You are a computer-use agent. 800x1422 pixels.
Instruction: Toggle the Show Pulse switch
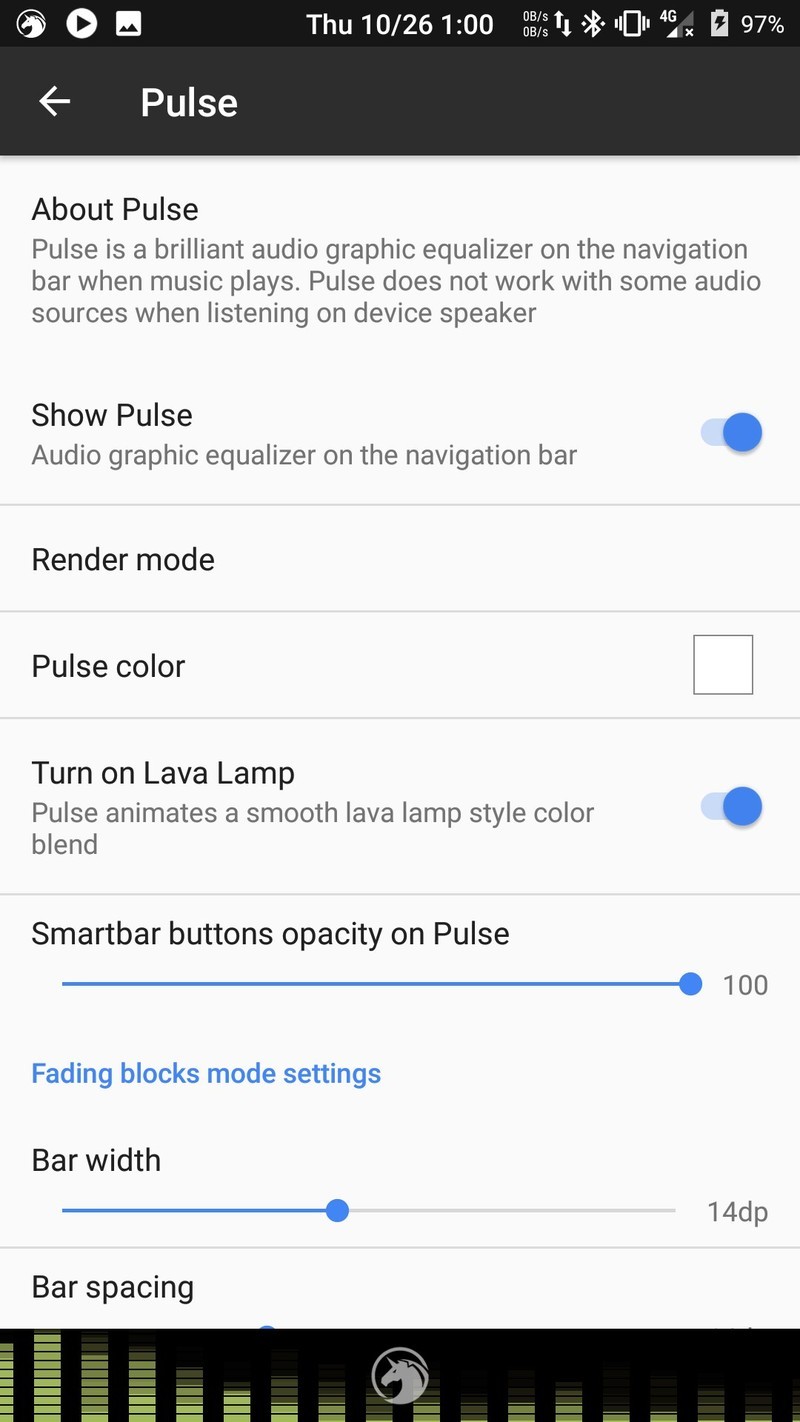(x=731, y=433)
